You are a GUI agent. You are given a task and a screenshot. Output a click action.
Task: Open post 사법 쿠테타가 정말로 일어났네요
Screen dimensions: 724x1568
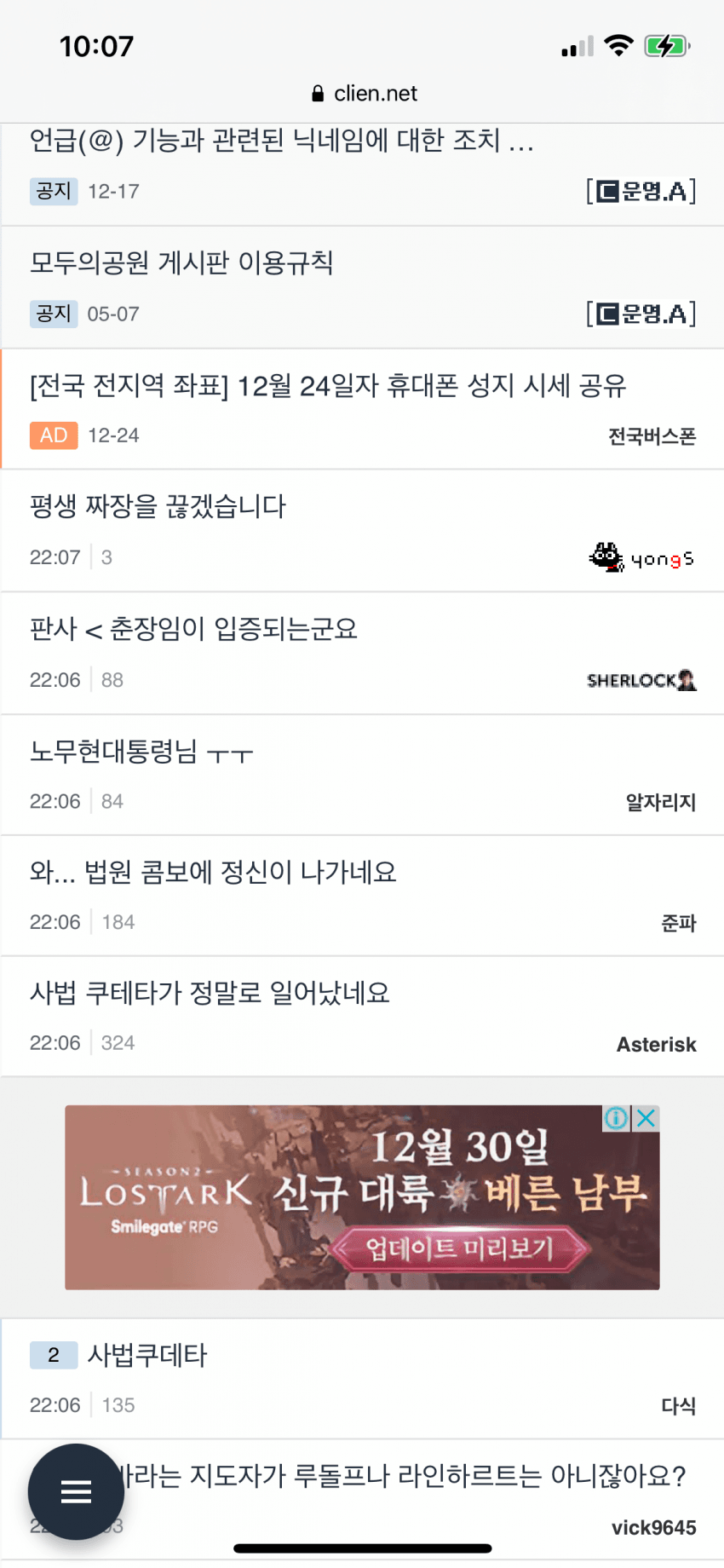(210, 994)
